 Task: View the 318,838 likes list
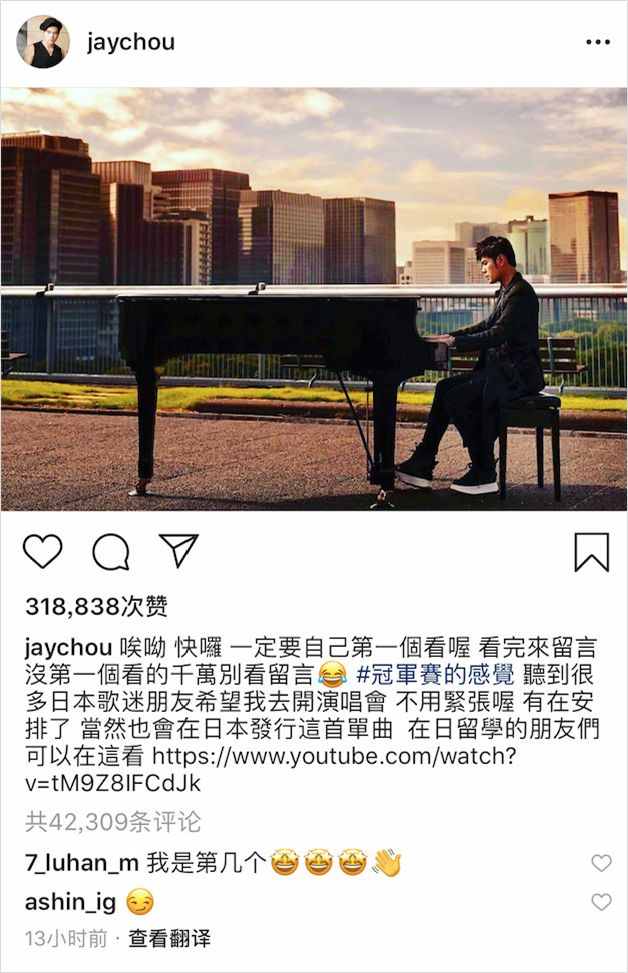coord(96,606)
